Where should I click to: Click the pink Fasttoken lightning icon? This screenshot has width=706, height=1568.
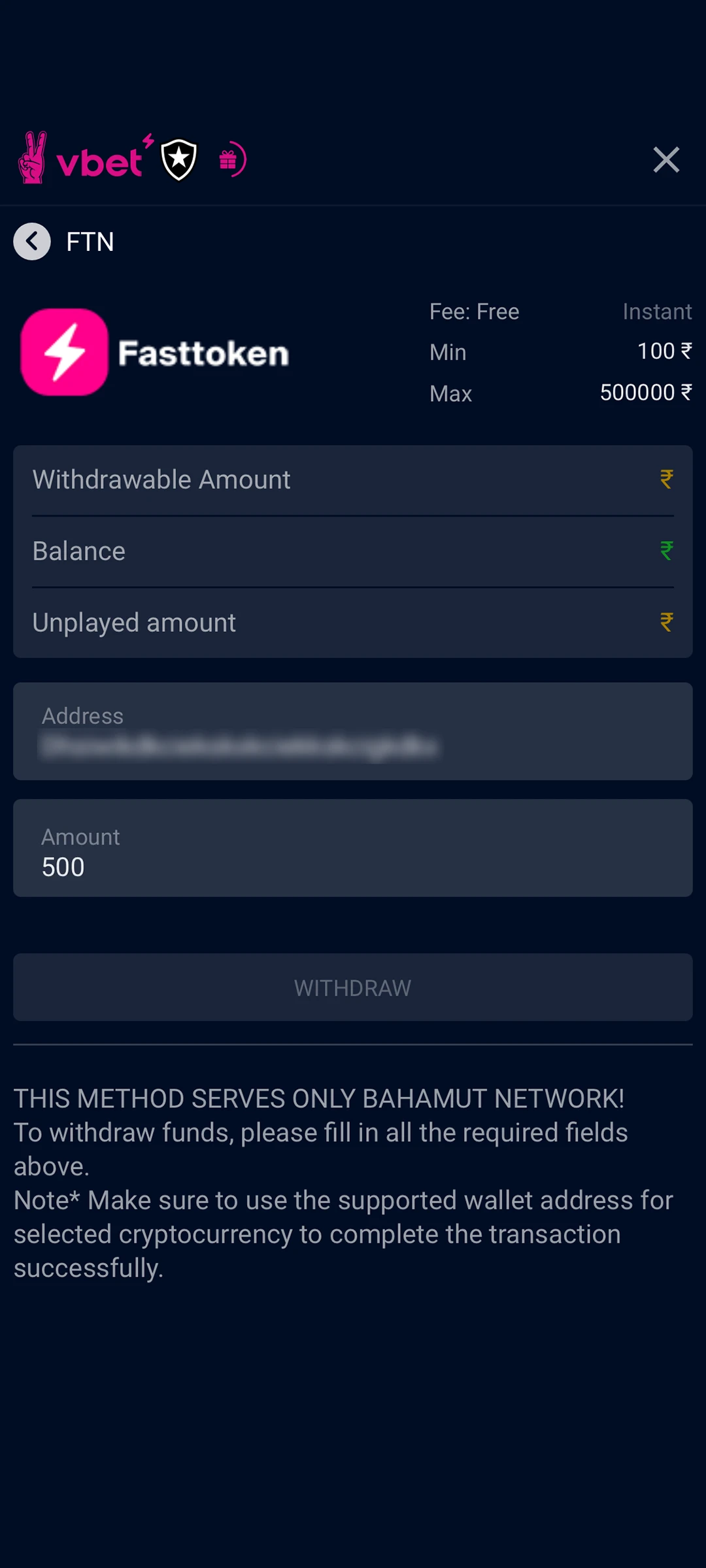[63, 351]
